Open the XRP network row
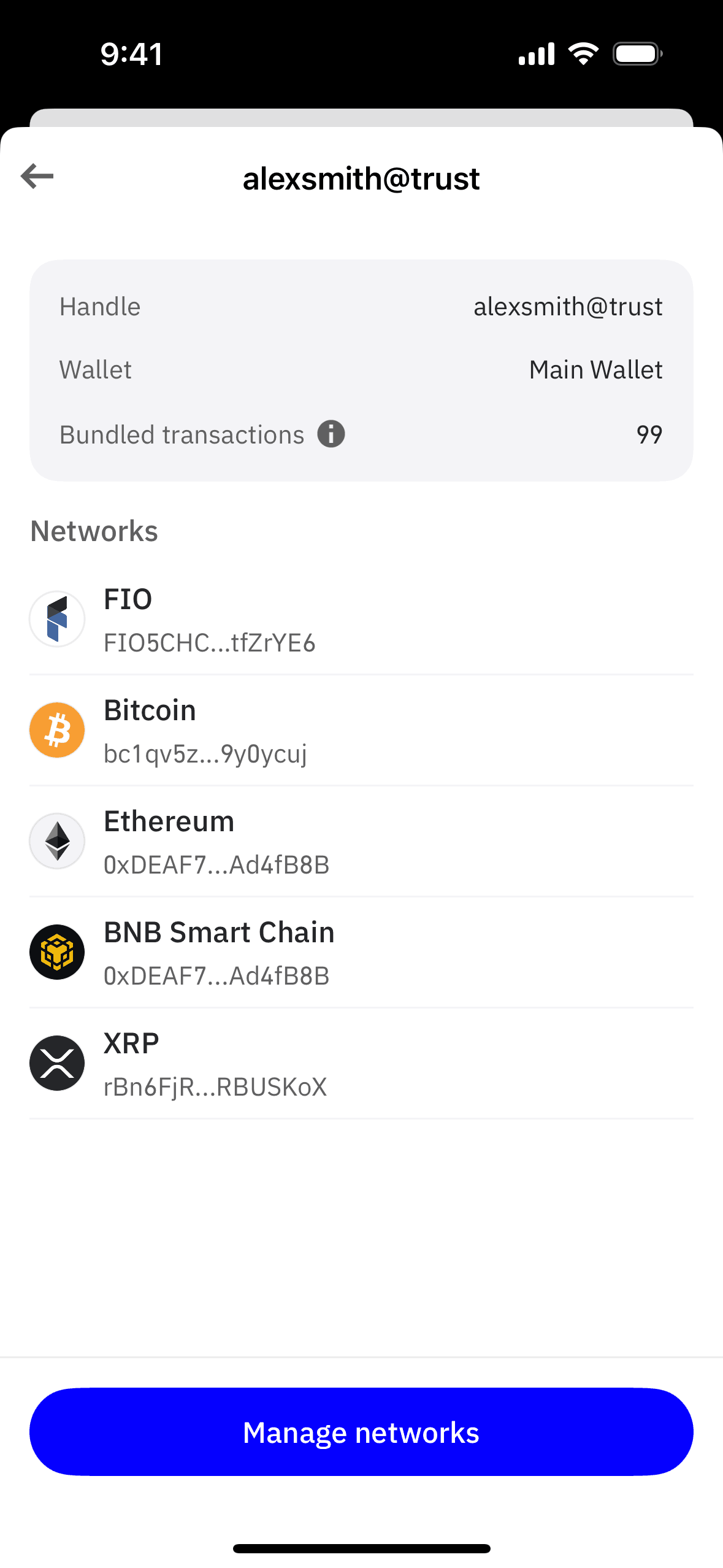Image resolution: width=723 pixels, height=1568 pixels. 361,1064
